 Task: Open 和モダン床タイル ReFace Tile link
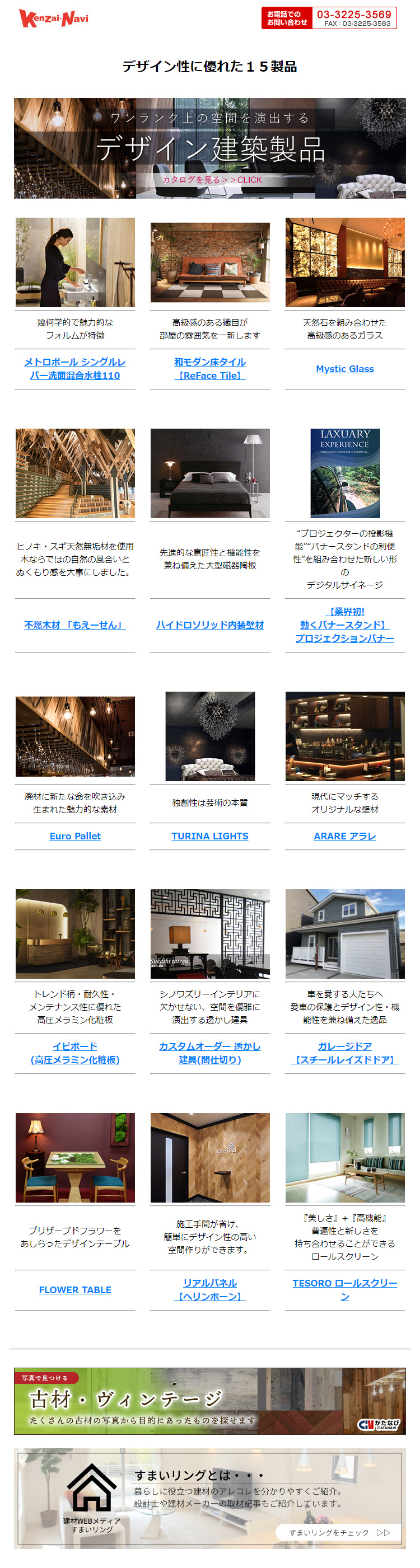[x=210, y=369]
